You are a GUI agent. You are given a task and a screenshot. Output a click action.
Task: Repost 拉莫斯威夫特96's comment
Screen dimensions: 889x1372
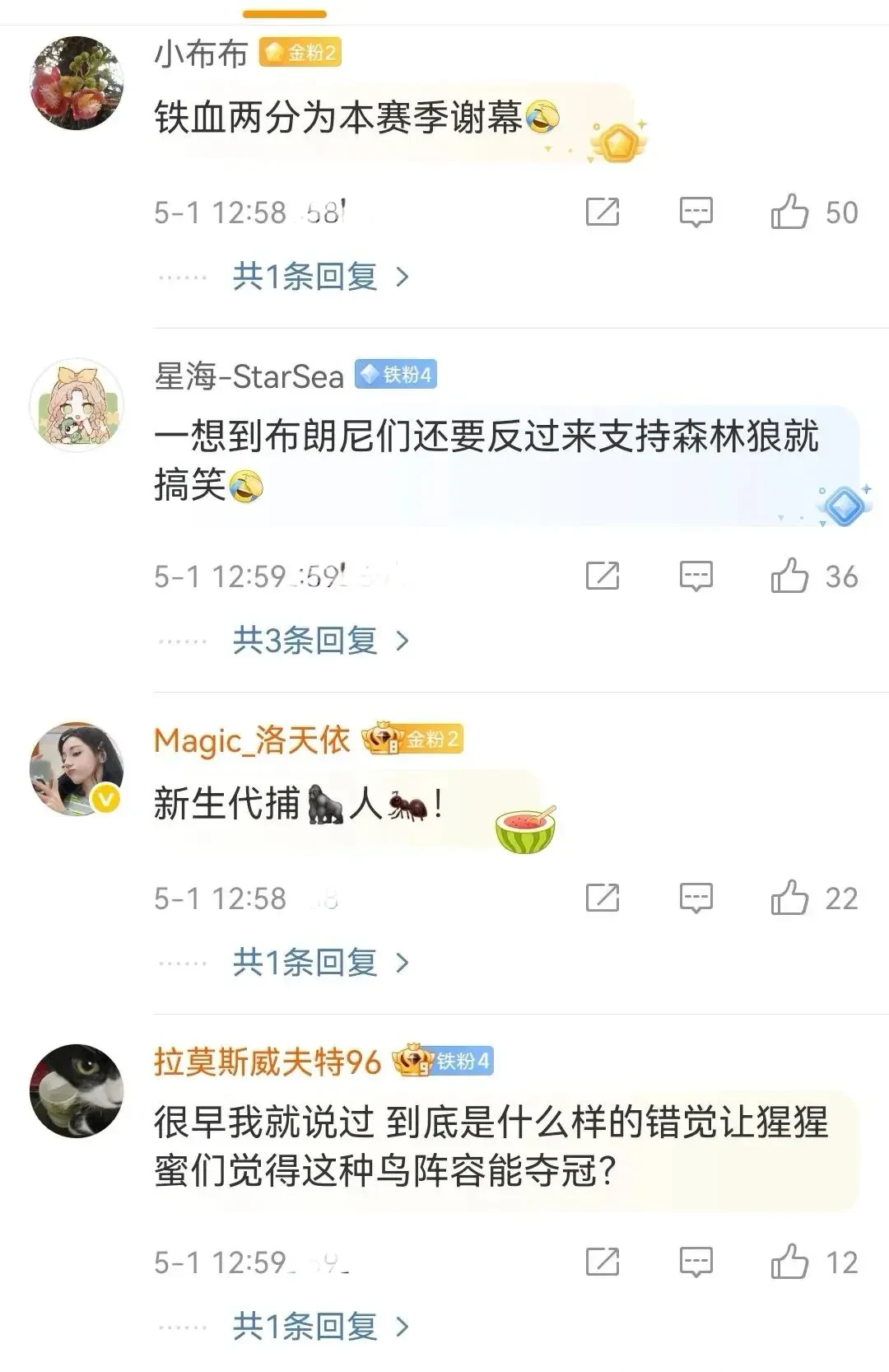[x=602, y=1262]
